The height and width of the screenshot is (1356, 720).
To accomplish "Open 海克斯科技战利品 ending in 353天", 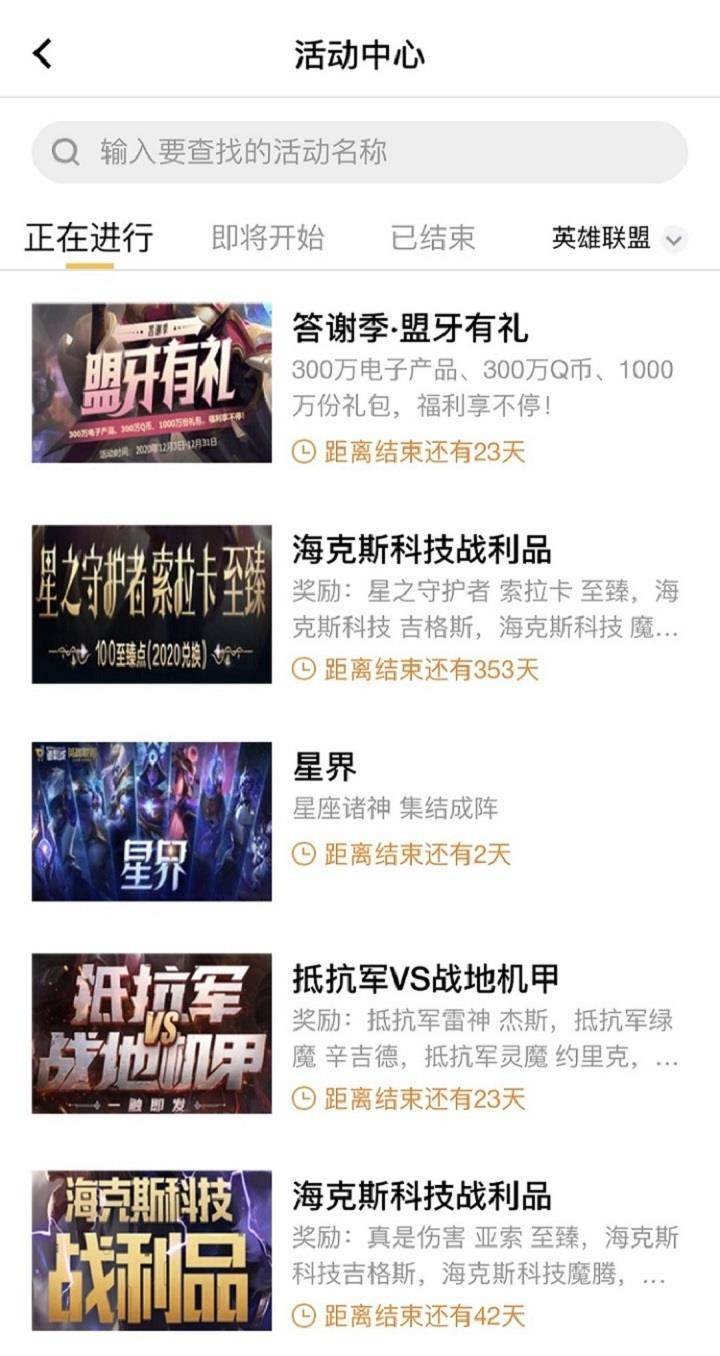I will click(x=360, y=604).
